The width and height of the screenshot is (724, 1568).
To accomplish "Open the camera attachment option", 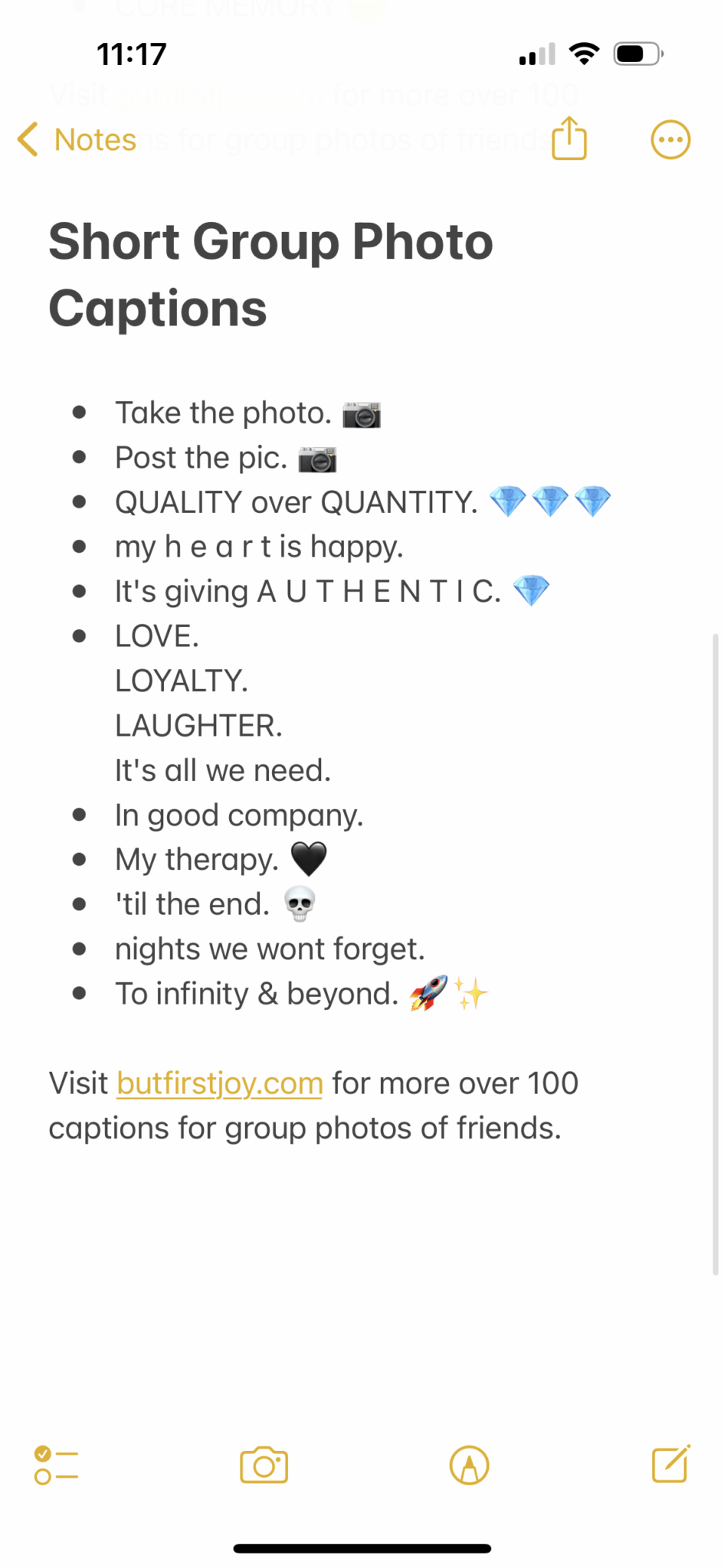I will (264, 1465).
